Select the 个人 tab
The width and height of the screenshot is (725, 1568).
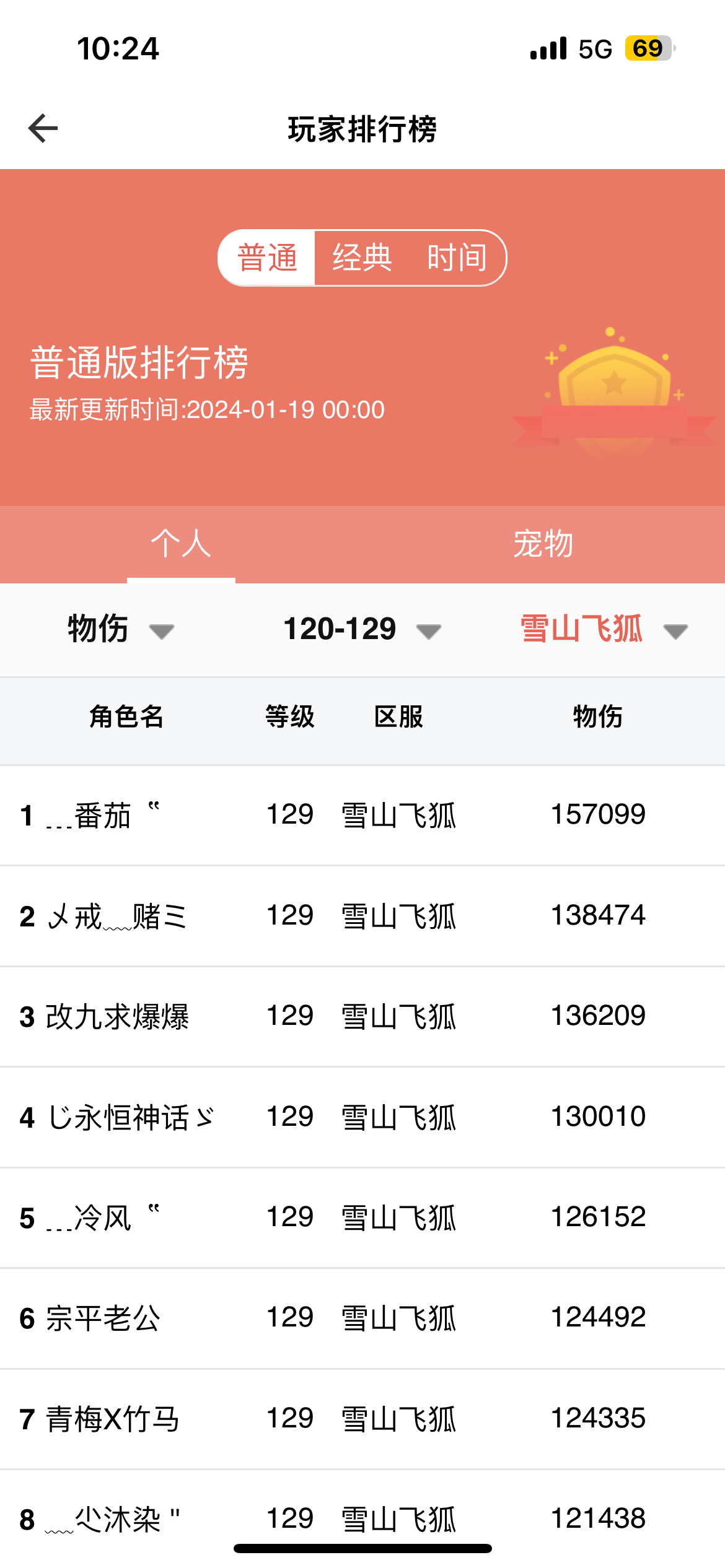[181, 544]
